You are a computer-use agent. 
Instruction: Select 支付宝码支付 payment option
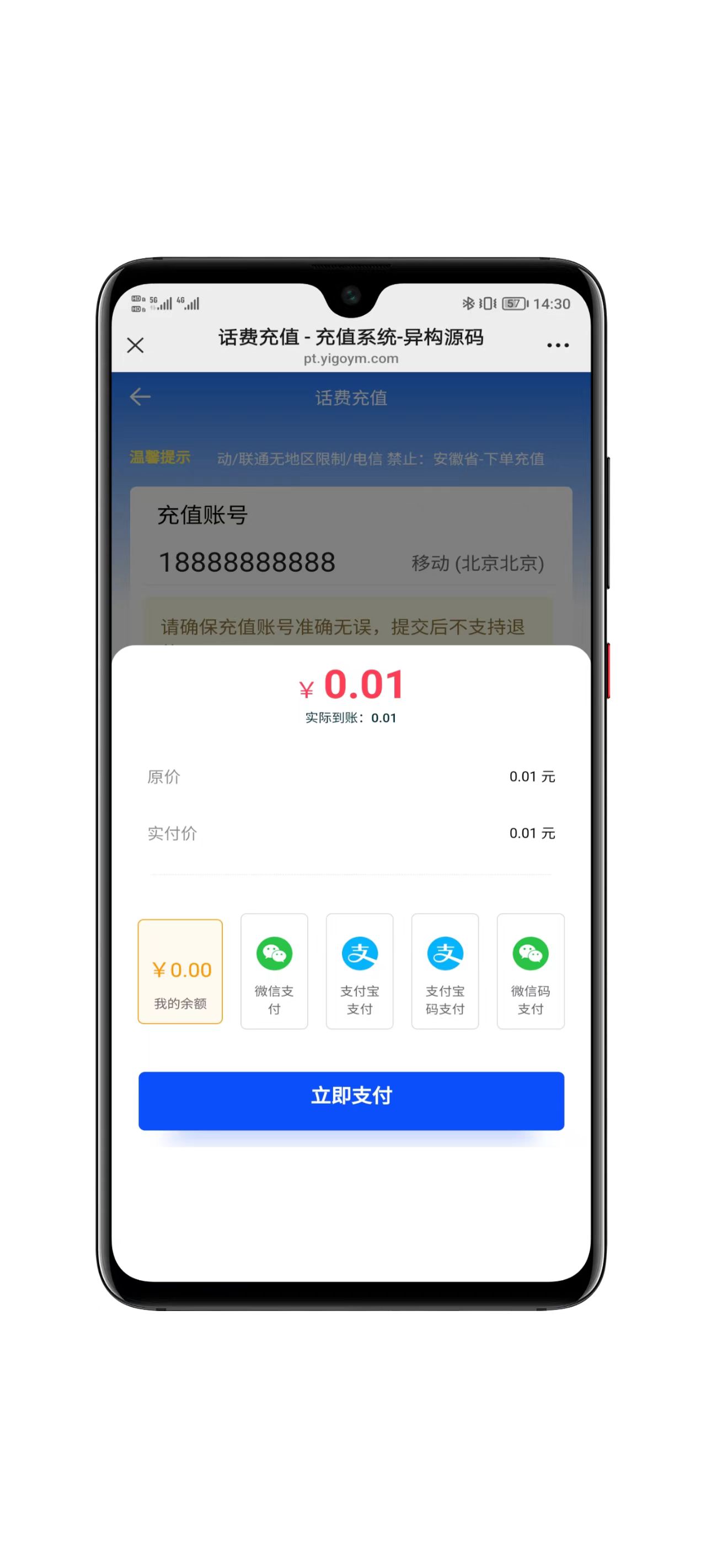[445, 971]
